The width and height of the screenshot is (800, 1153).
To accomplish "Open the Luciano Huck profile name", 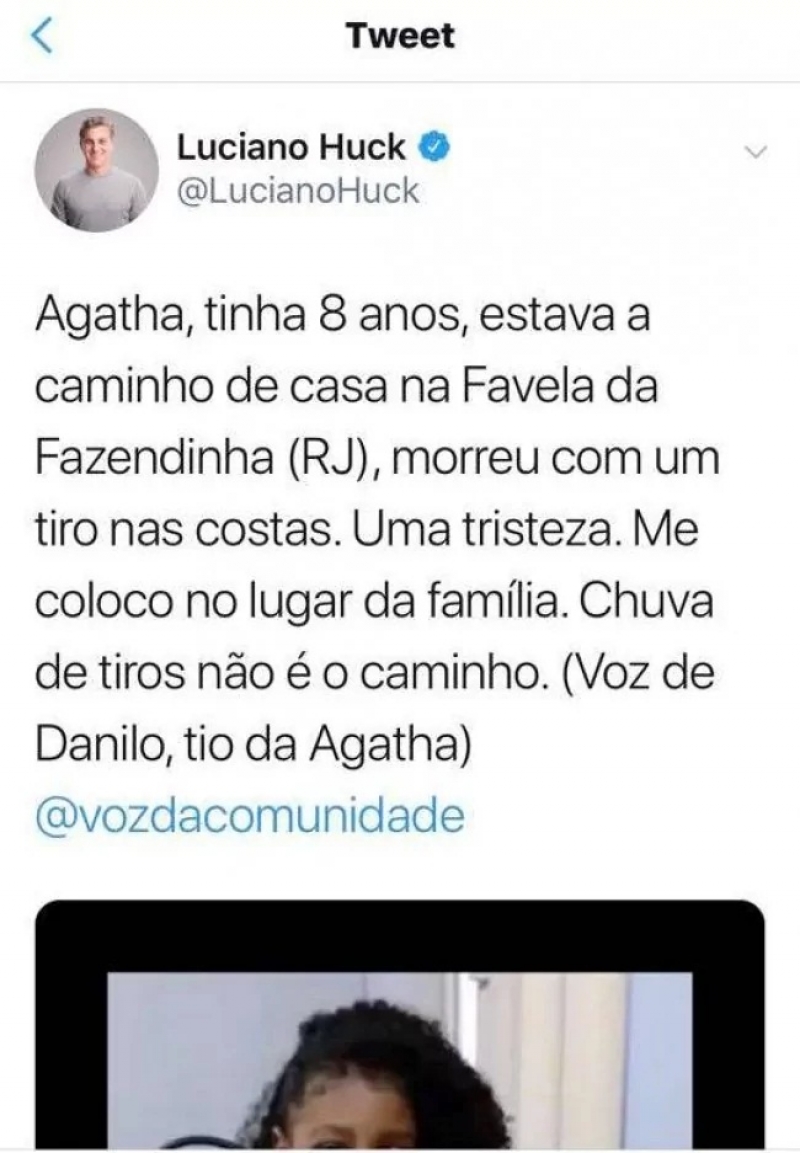I will 291,147.
